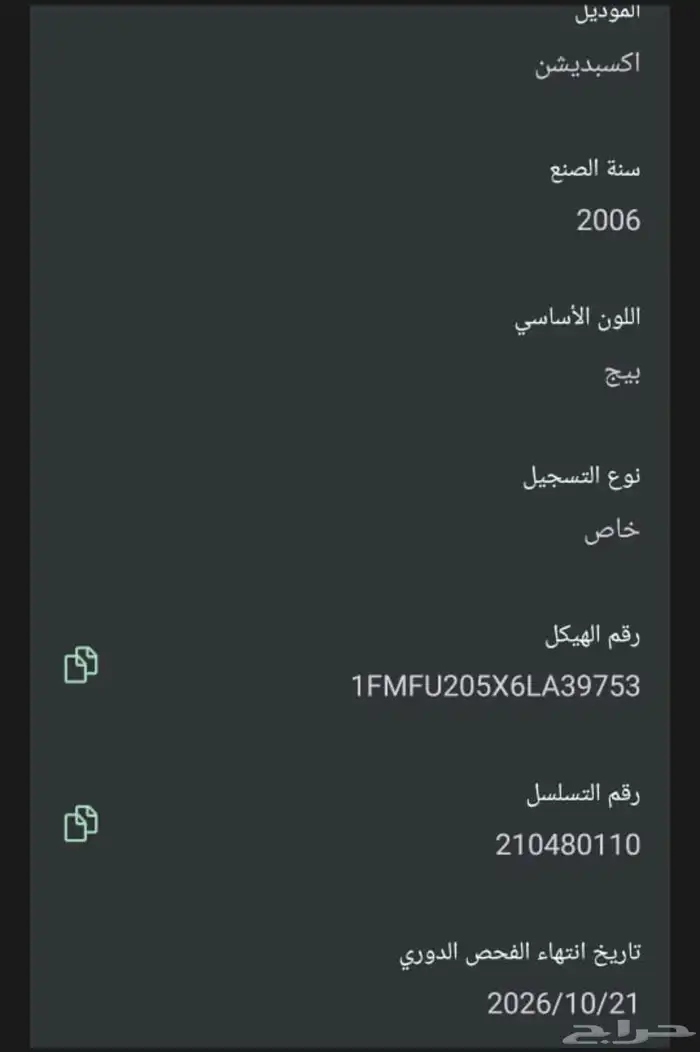Viewport: 700px width, 1052px height.
Task: Copy the chassis number 1FMFU205X6LA39753
Action: tap(81, 665)
